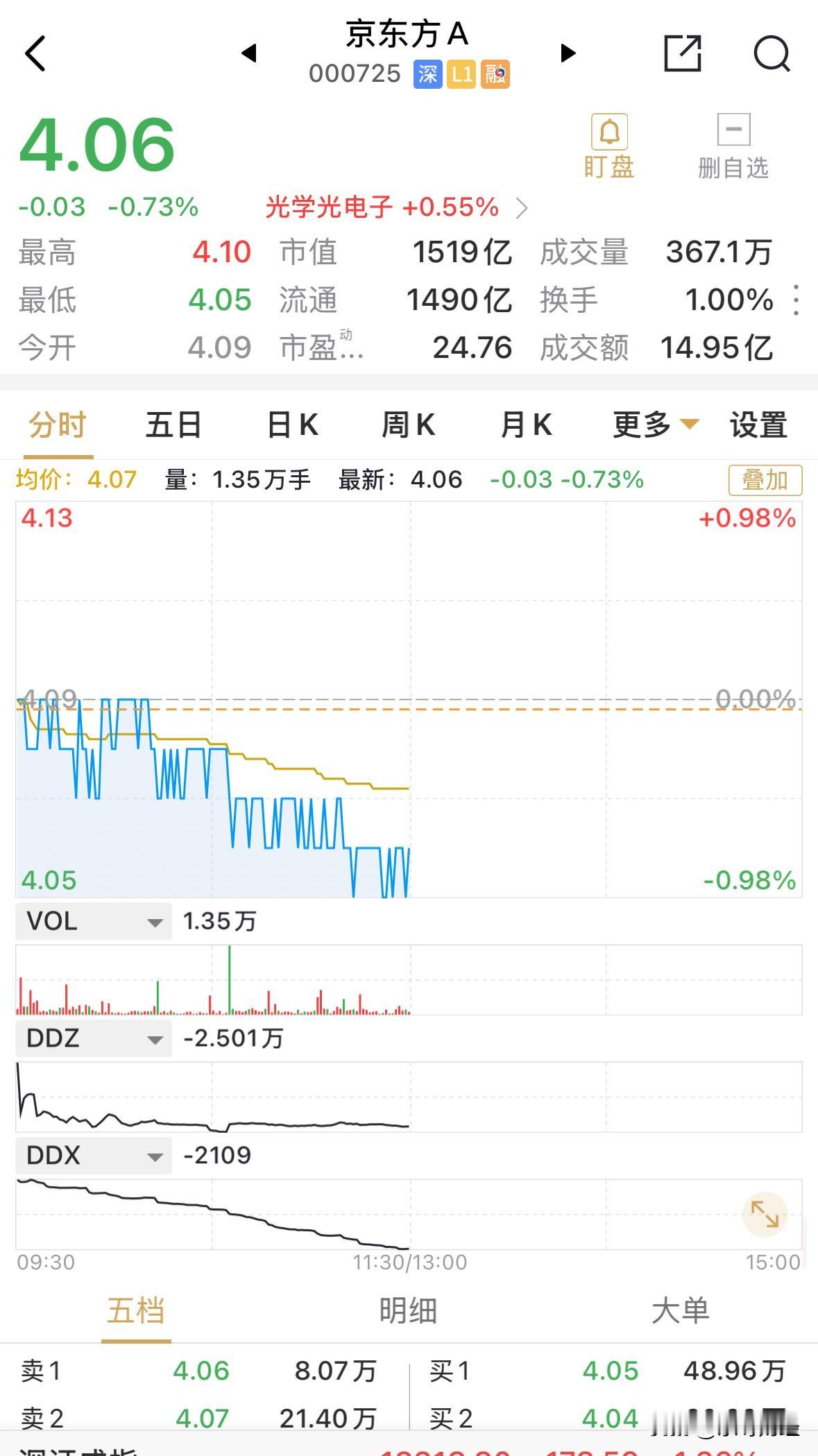
Task: Open chart 设置 settings
Action: [x=756, y=425]
